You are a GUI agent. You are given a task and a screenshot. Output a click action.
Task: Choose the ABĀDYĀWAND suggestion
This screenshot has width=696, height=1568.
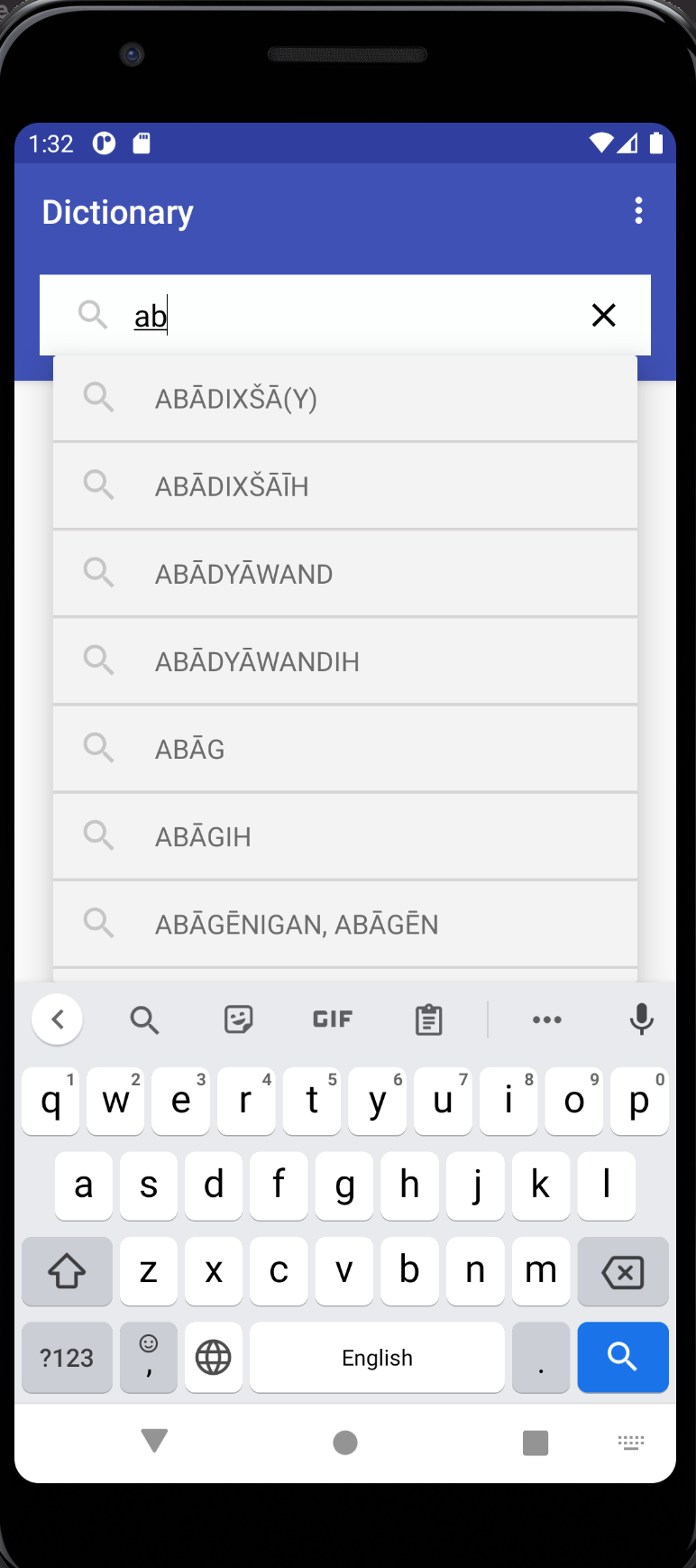[344, 574]
